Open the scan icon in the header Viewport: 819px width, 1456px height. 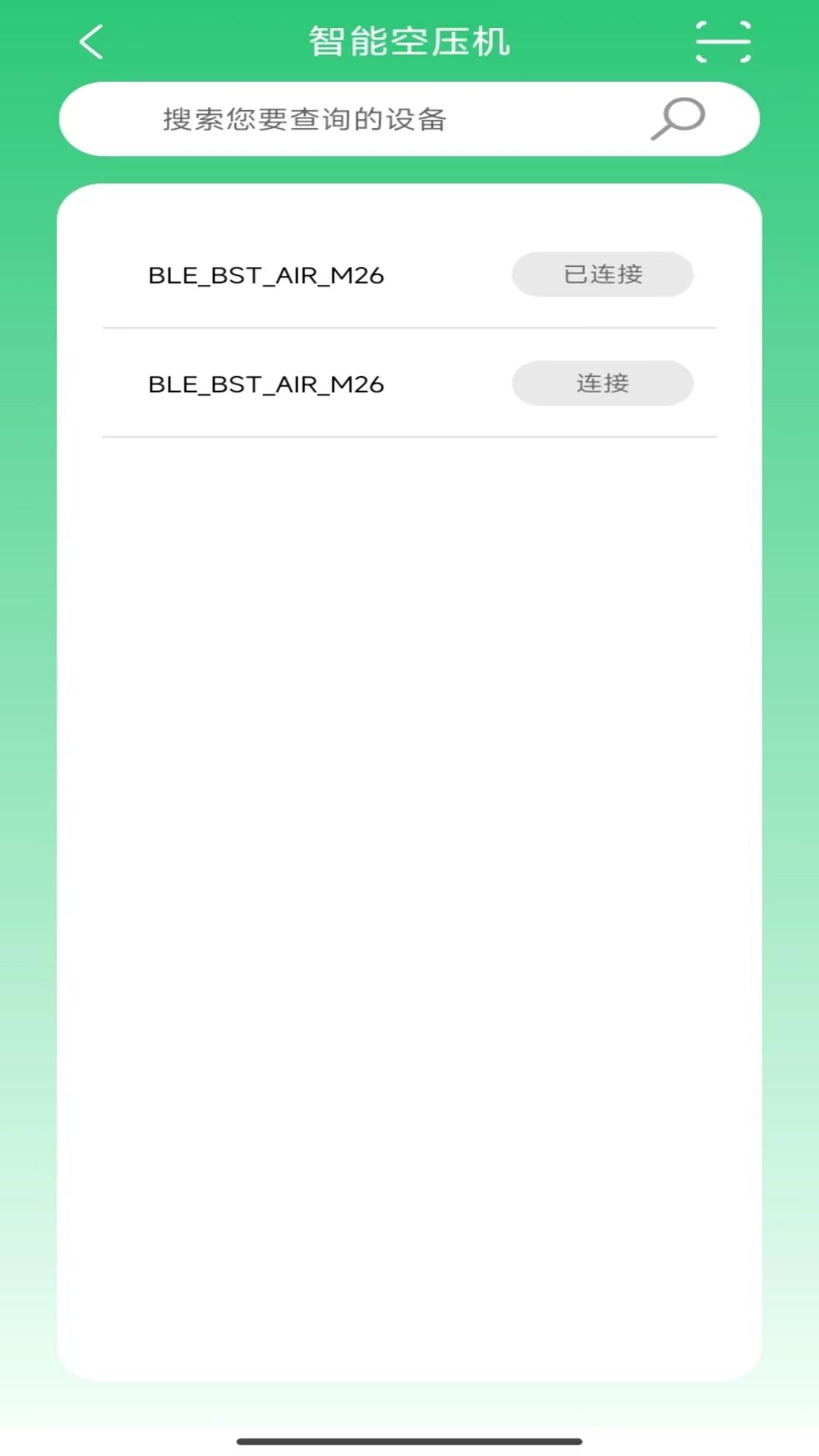click(x=723, y=42)
